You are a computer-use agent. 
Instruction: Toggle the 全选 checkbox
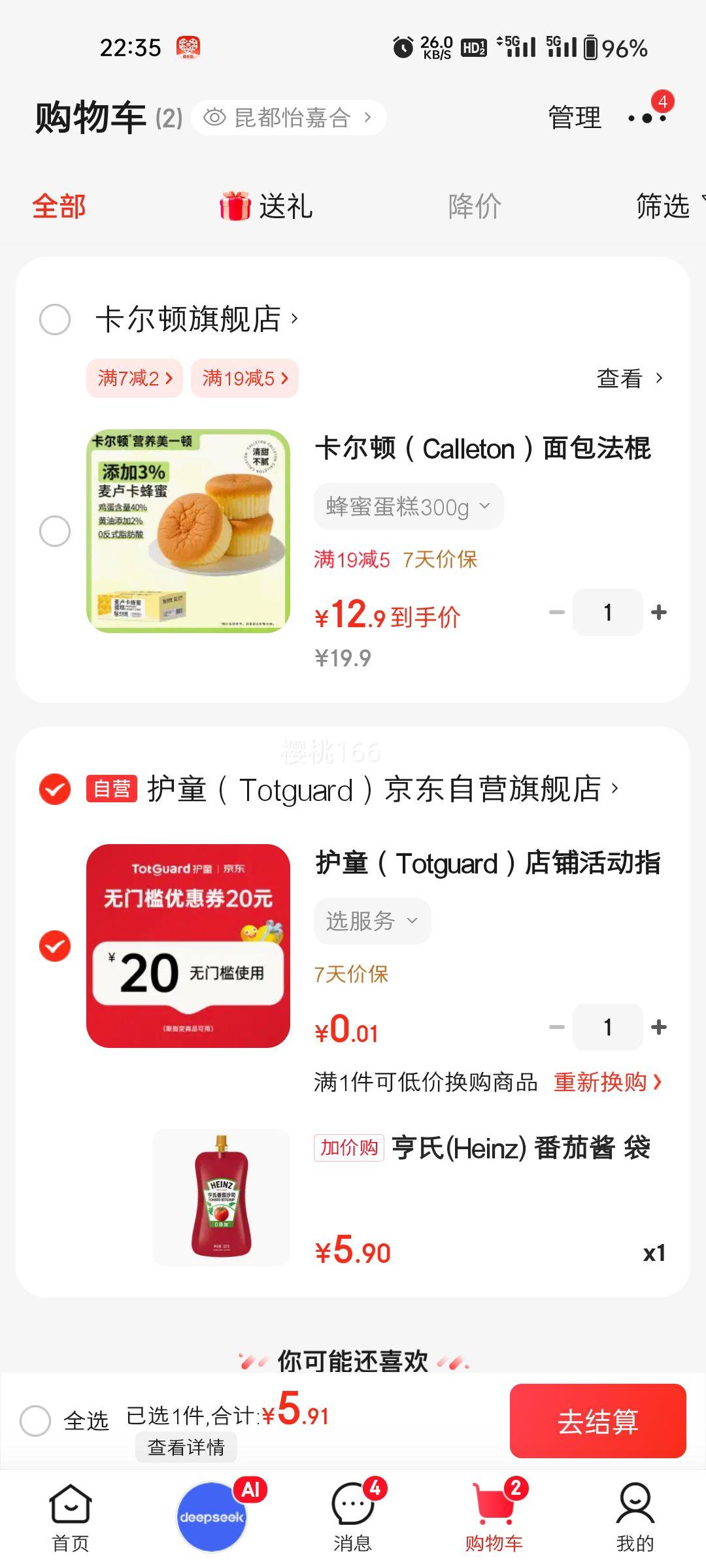pyautogui.click(x=35, y=1421)
